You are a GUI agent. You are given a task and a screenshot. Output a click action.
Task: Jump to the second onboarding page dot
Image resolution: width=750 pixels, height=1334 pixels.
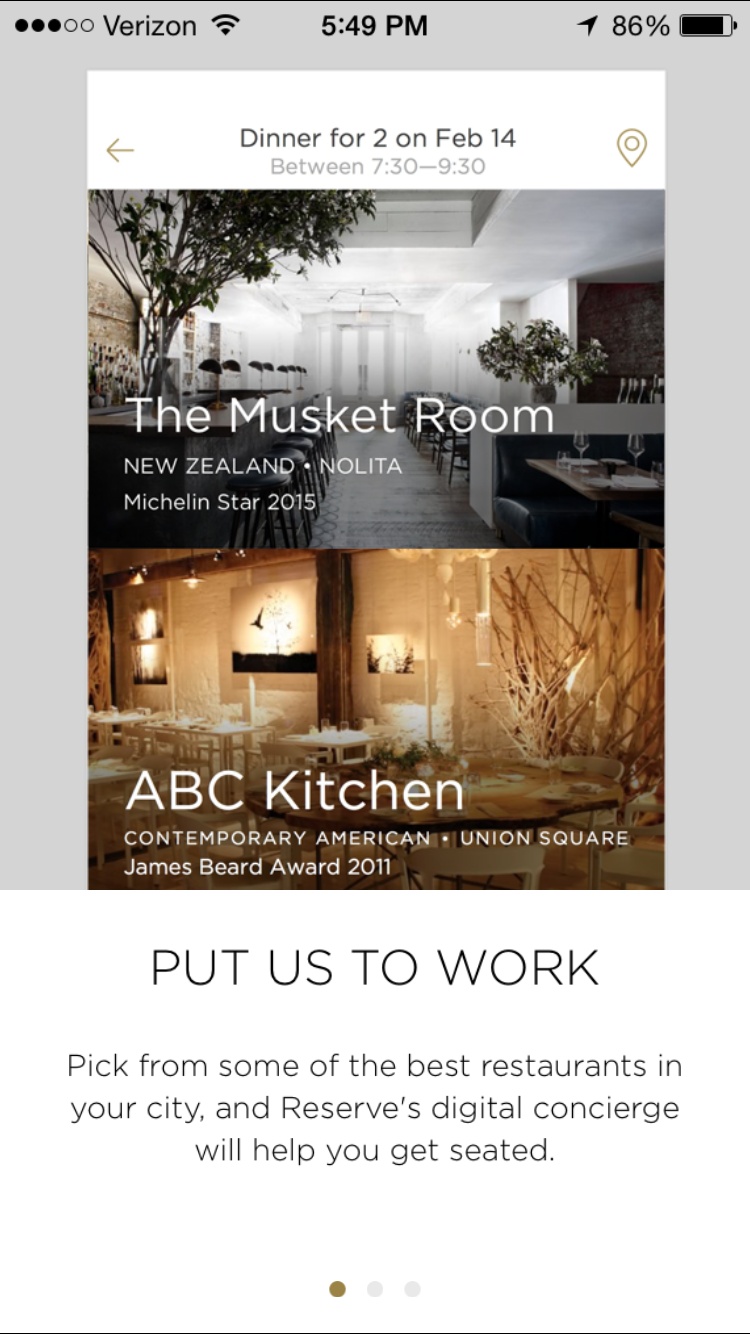[x=375, y=1289]
